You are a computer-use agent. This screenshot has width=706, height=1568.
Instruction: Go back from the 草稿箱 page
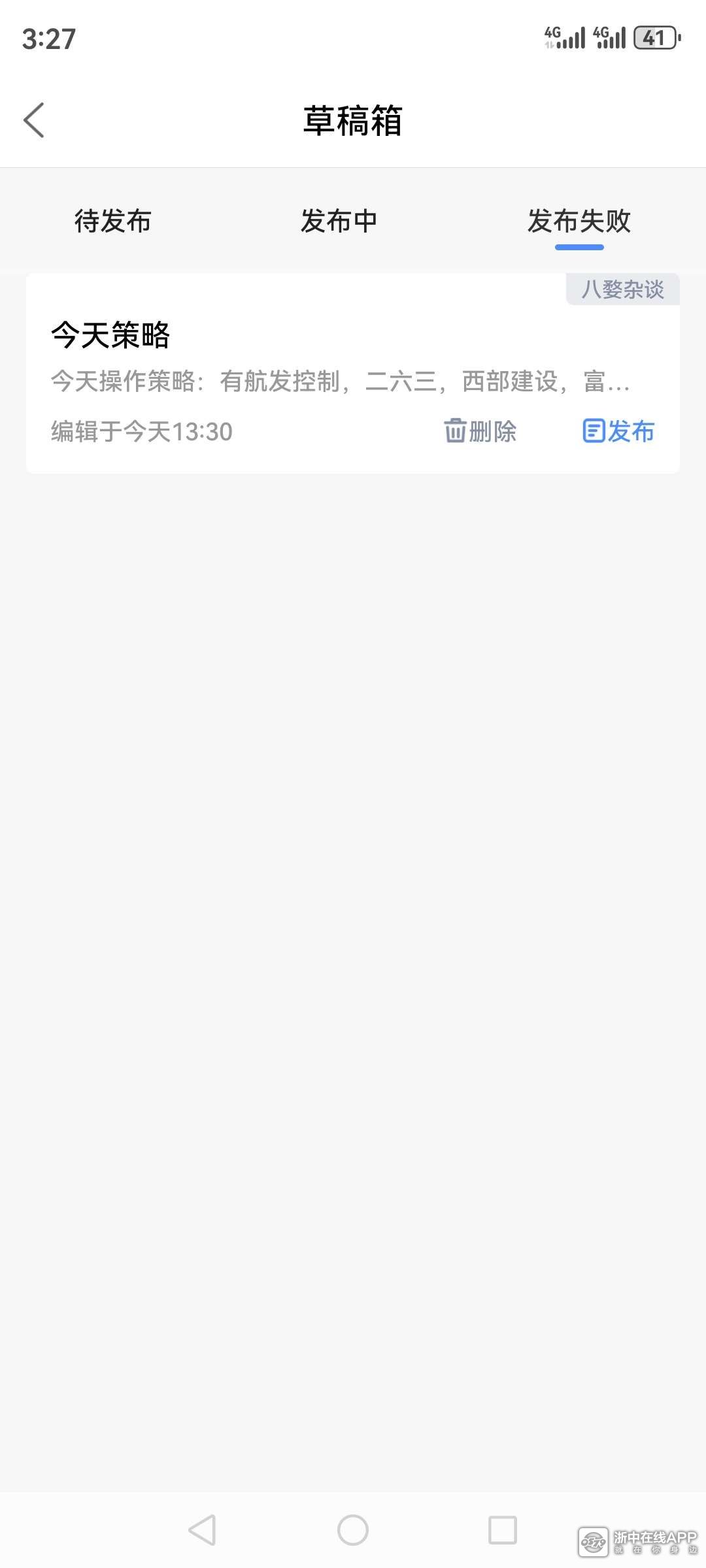point(34,120)
